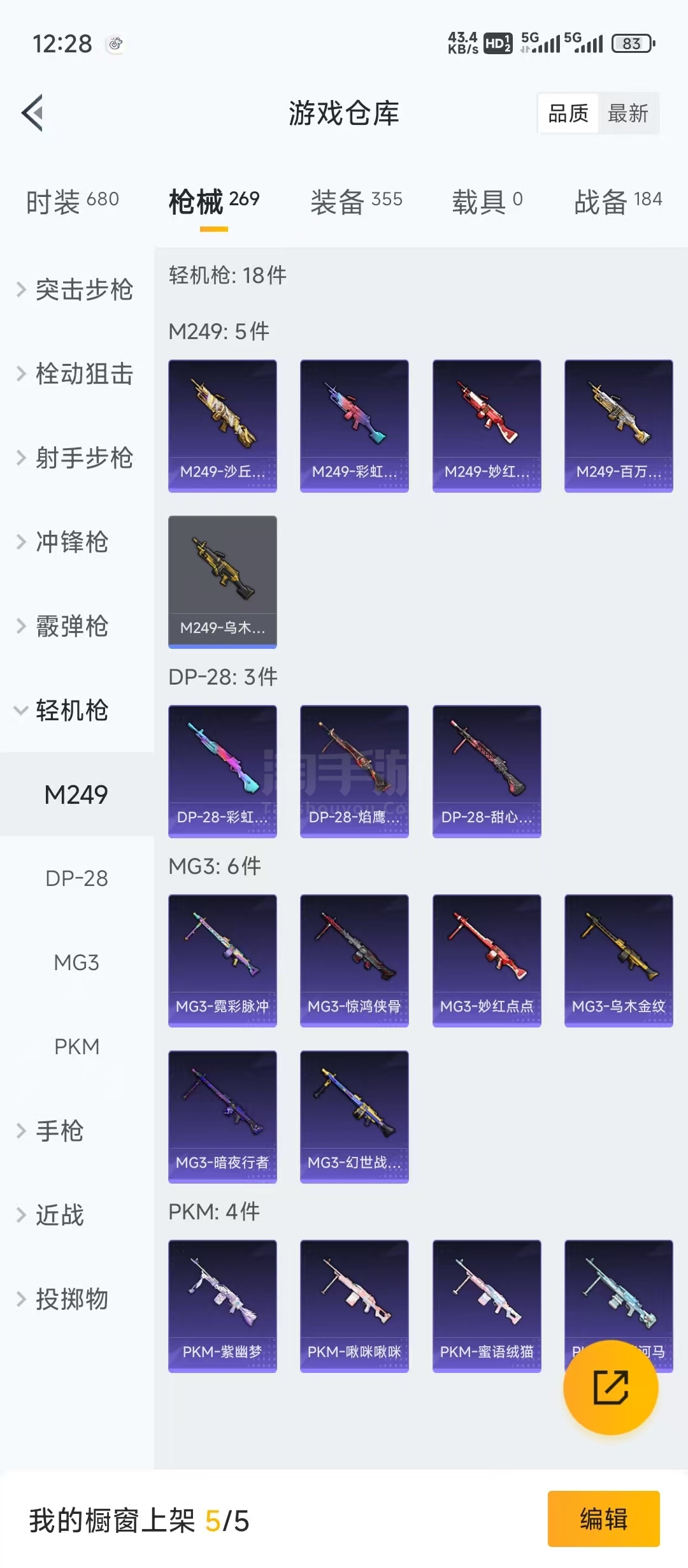Open the PKM-紫幽梦 skin
The width and height of the screenshot is (688, 1568).
point(222,1306)
